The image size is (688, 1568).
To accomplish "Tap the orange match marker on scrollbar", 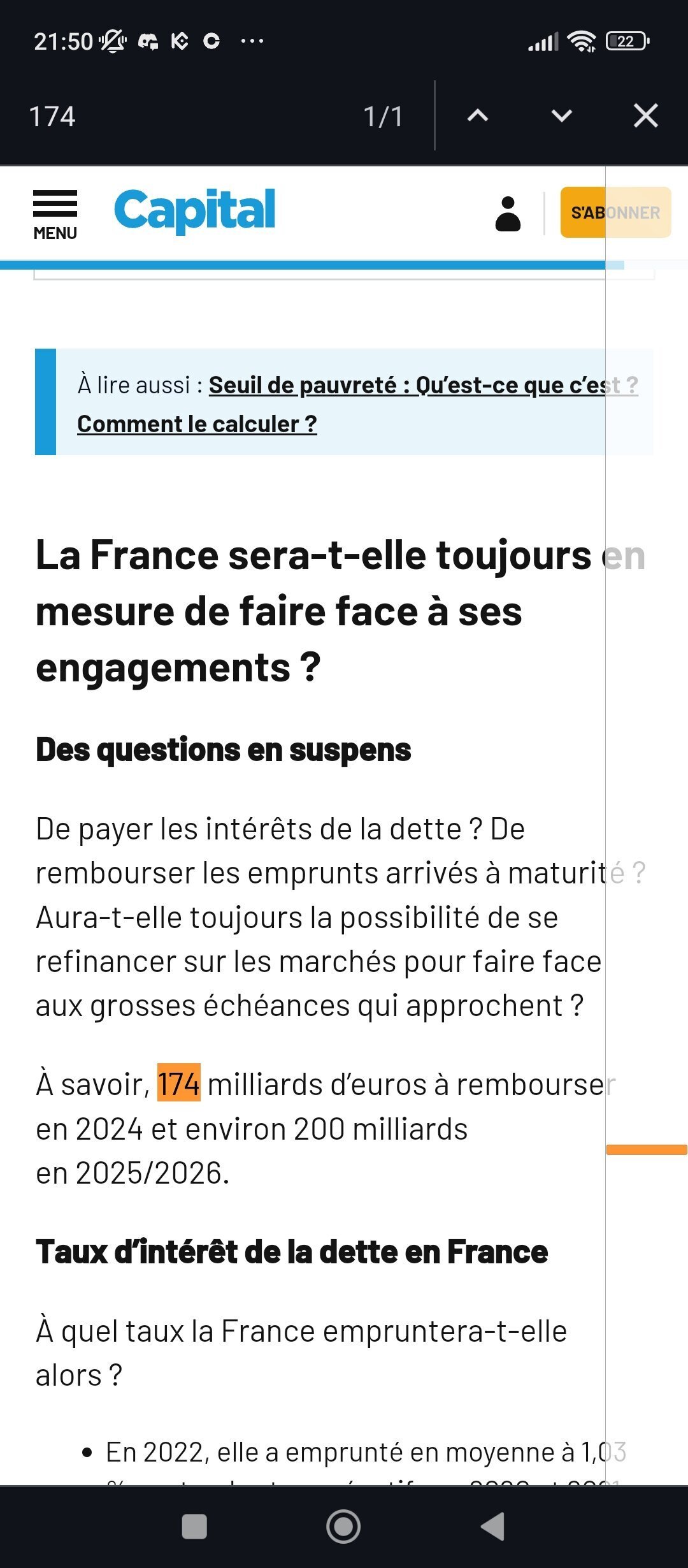I will click(x=647, y=1150).
